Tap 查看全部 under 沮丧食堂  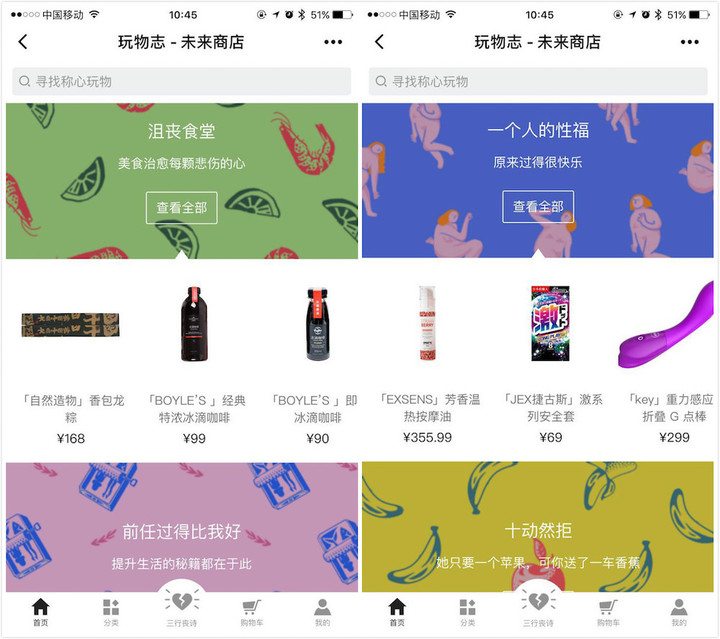181,207
